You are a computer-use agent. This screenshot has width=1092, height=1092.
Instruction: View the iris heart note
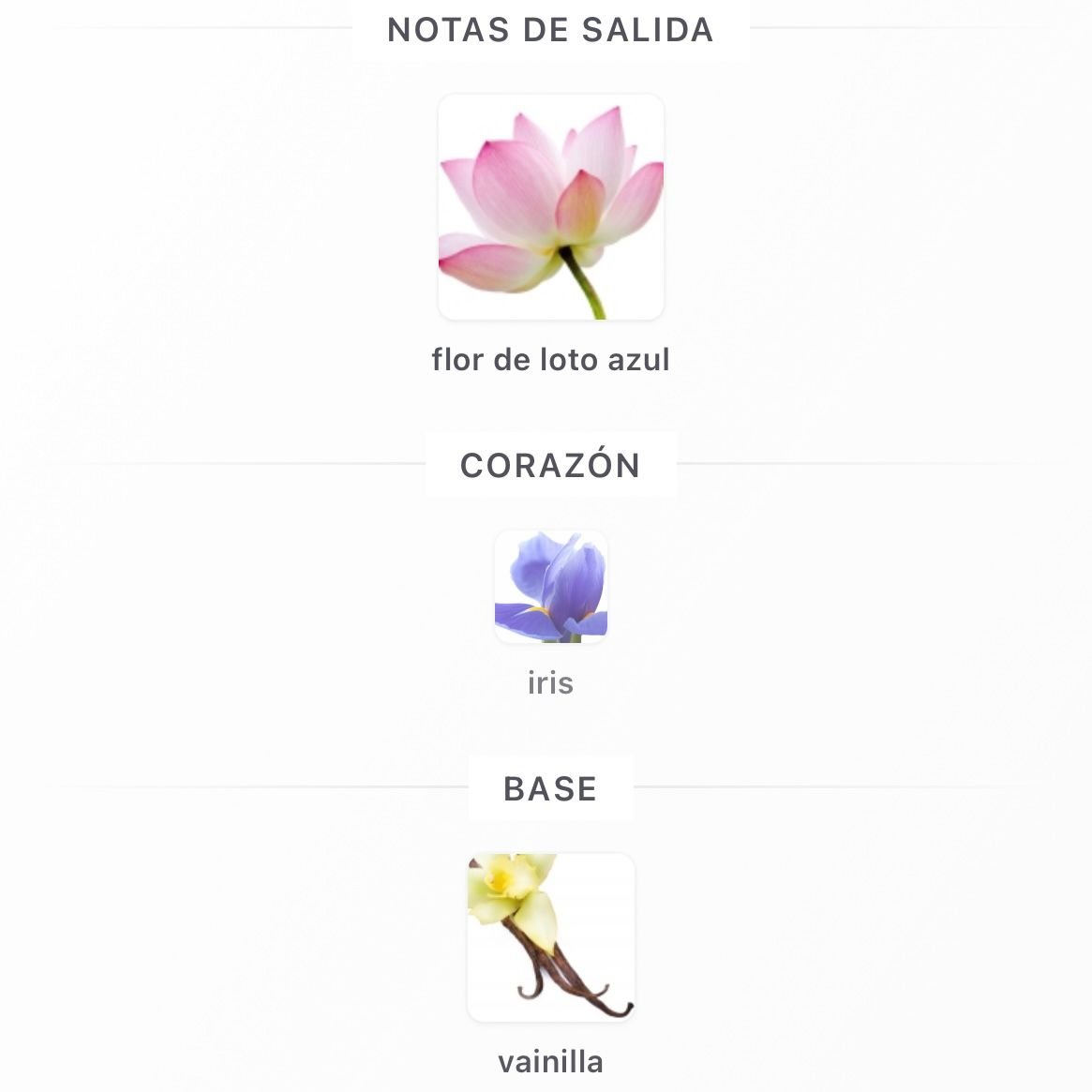551,587
